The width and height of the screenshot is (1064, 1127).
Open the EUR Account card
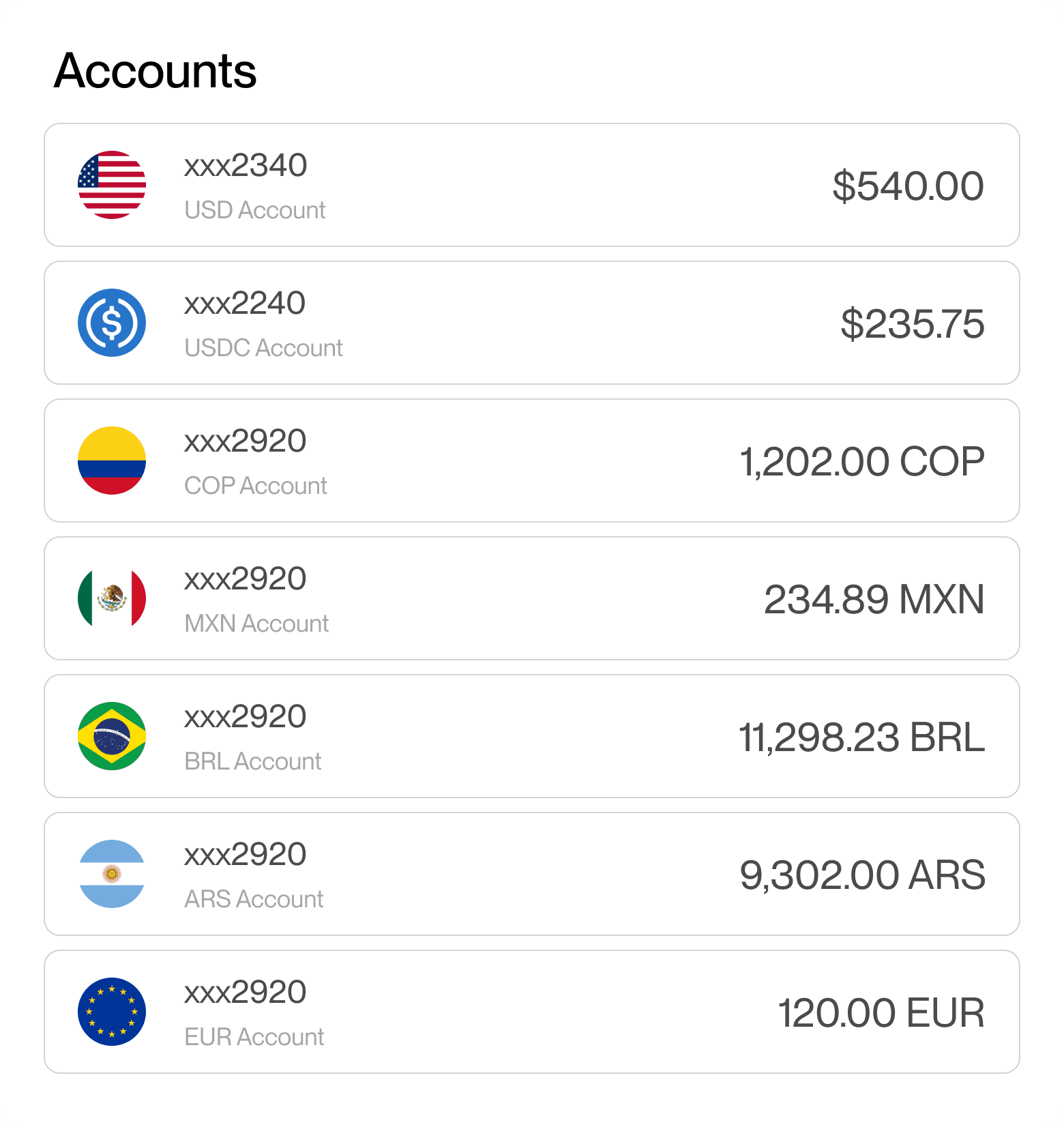point(531,1012)
